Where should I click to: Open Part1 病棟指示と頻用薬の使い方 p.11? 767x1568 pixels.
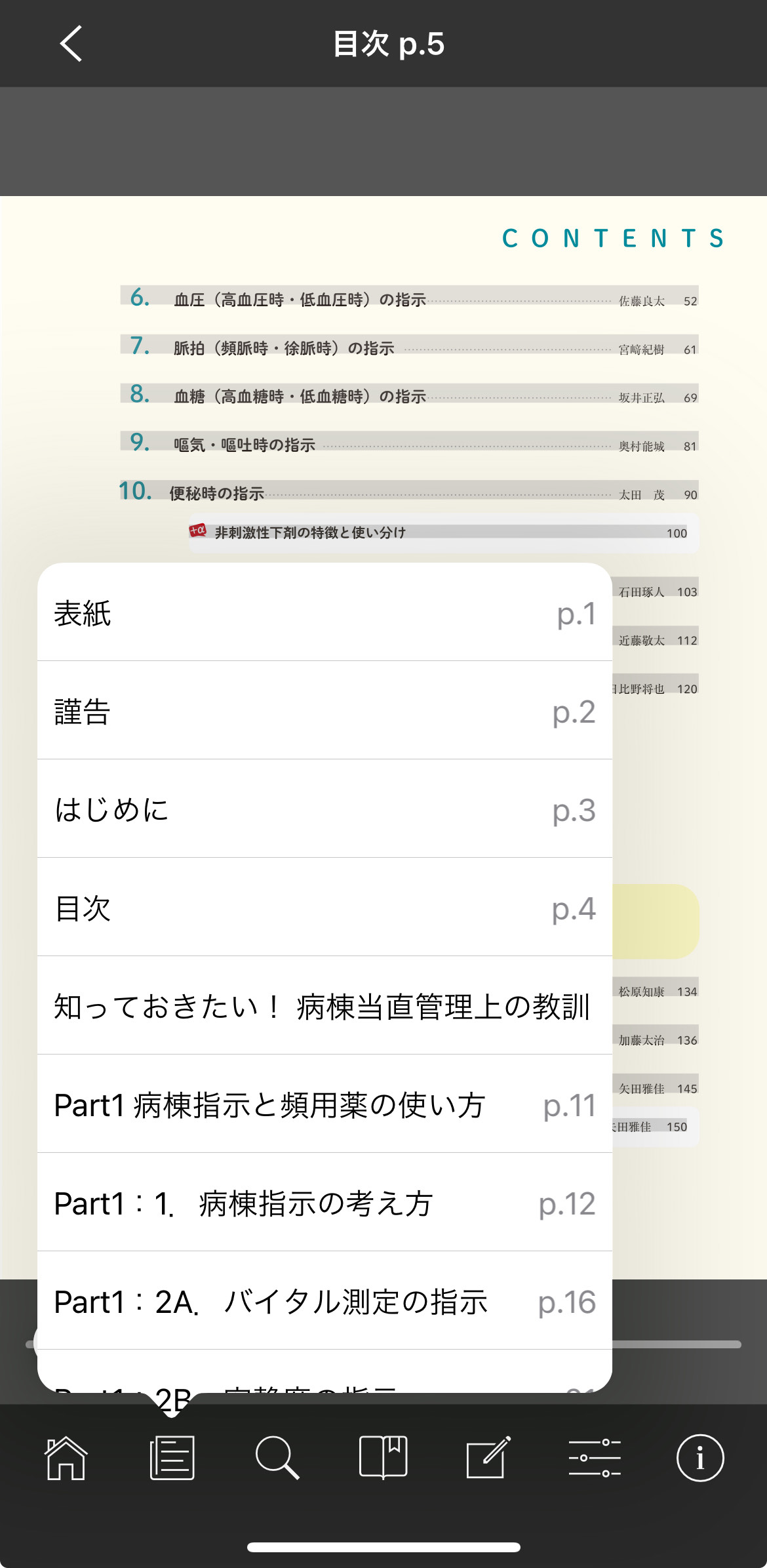click(325, 1104)
